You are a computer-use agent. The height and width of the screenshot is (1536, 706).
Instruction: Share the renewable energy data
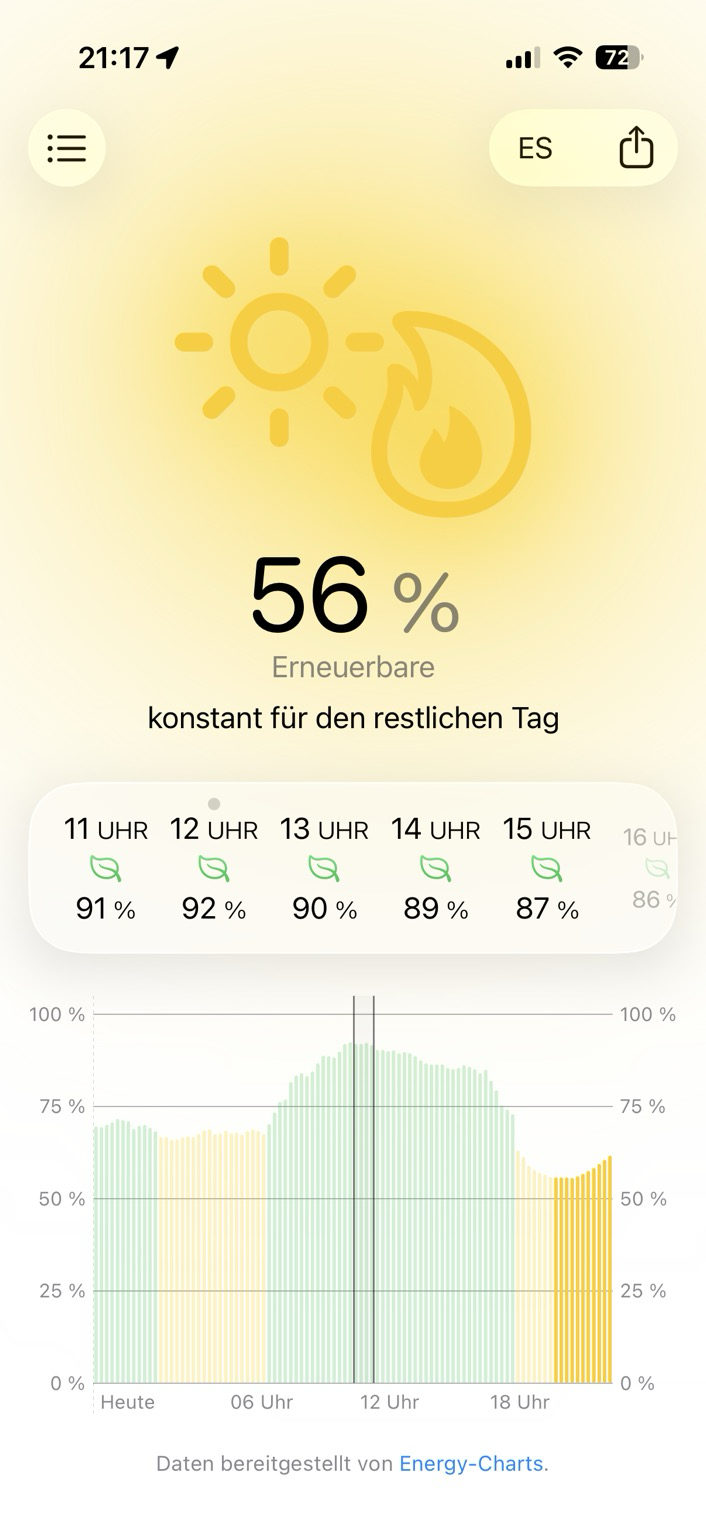click(636, 149)
